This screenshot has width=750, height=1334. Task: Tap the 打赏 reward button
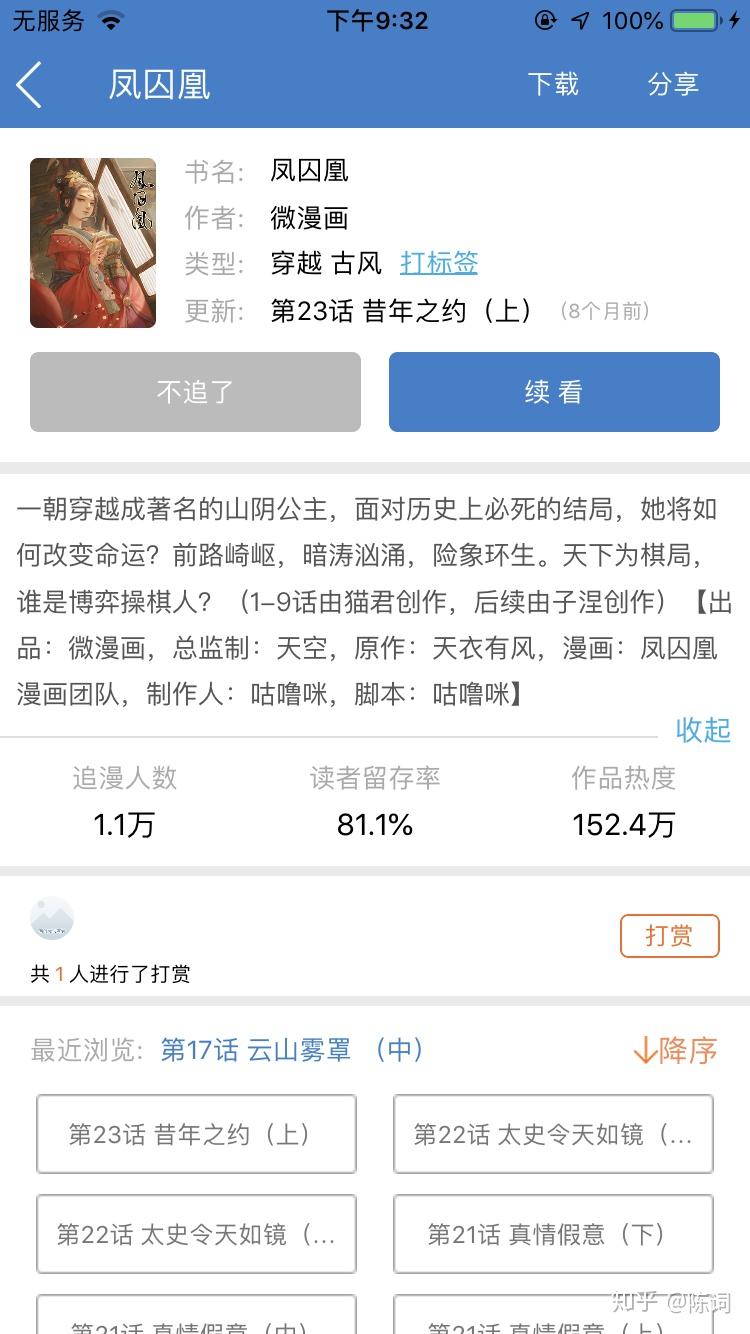[x=669, y=936]
